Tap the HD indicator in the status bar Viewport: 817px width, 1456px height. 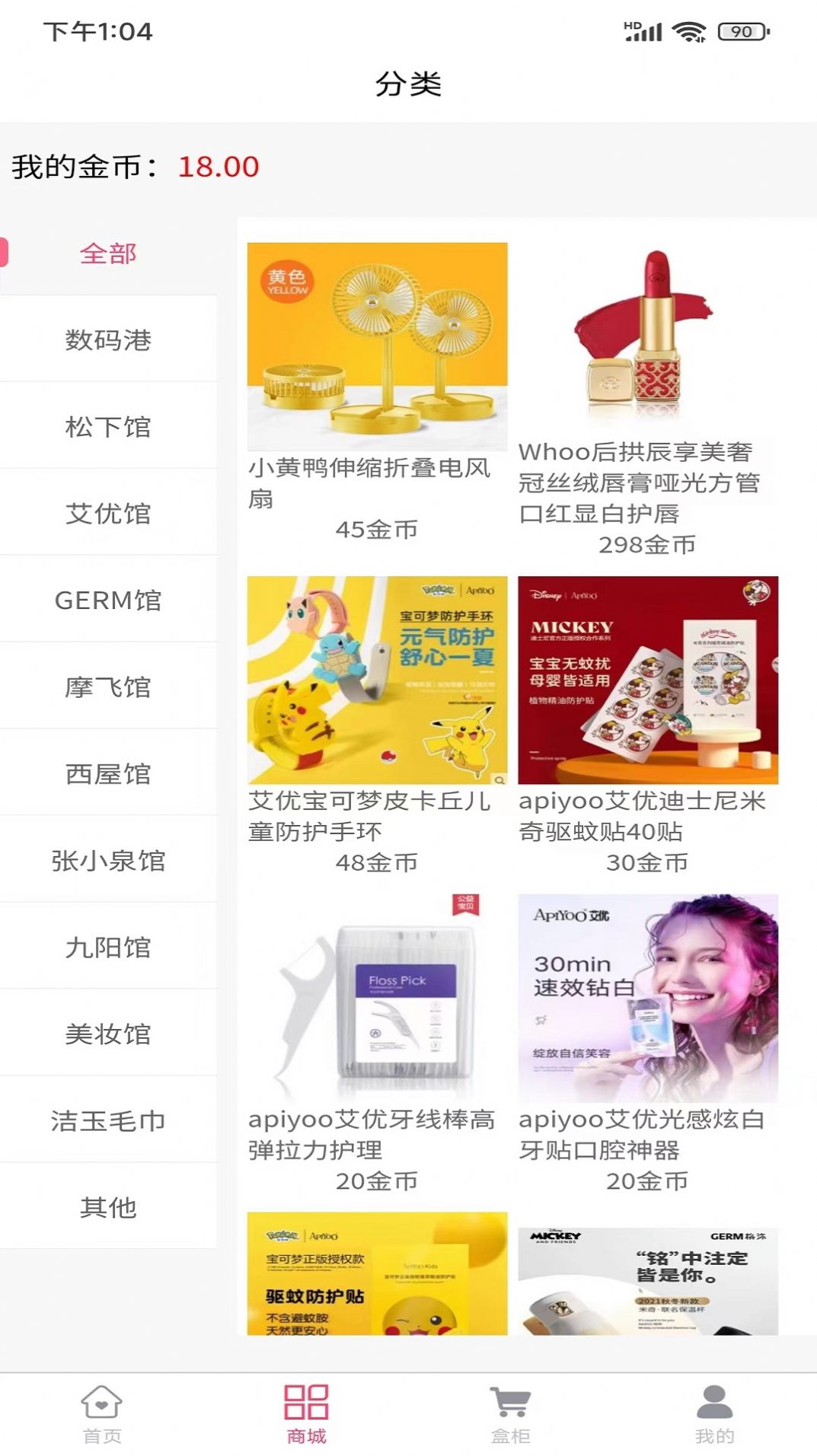coord(629,24)
